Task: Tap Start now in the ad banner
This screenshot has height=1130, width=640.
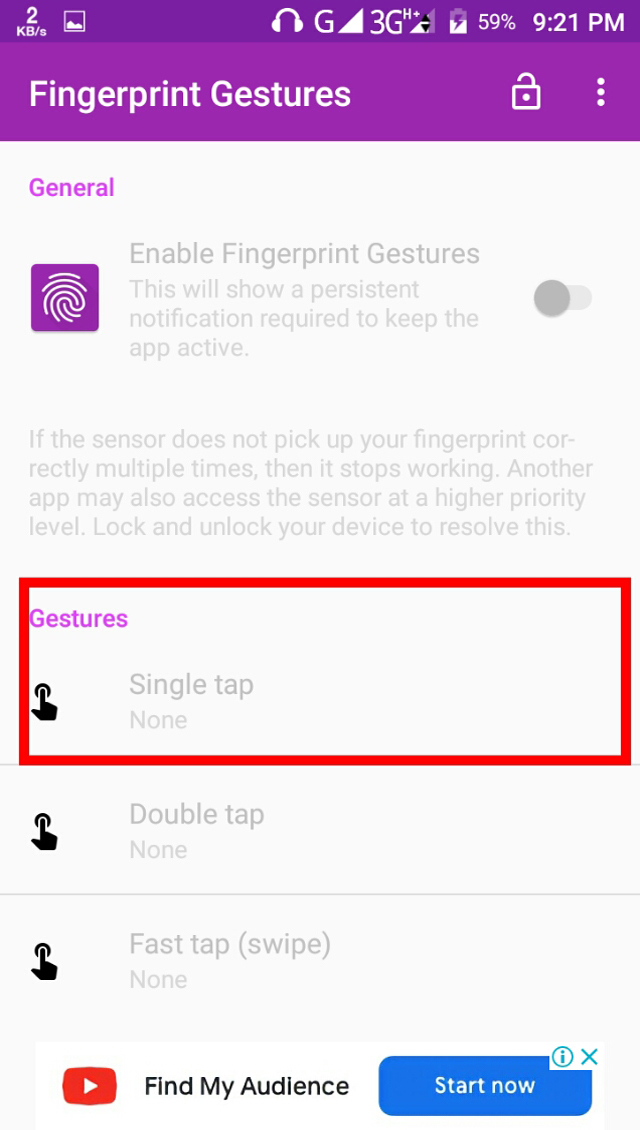Action: coord(484,1086)
